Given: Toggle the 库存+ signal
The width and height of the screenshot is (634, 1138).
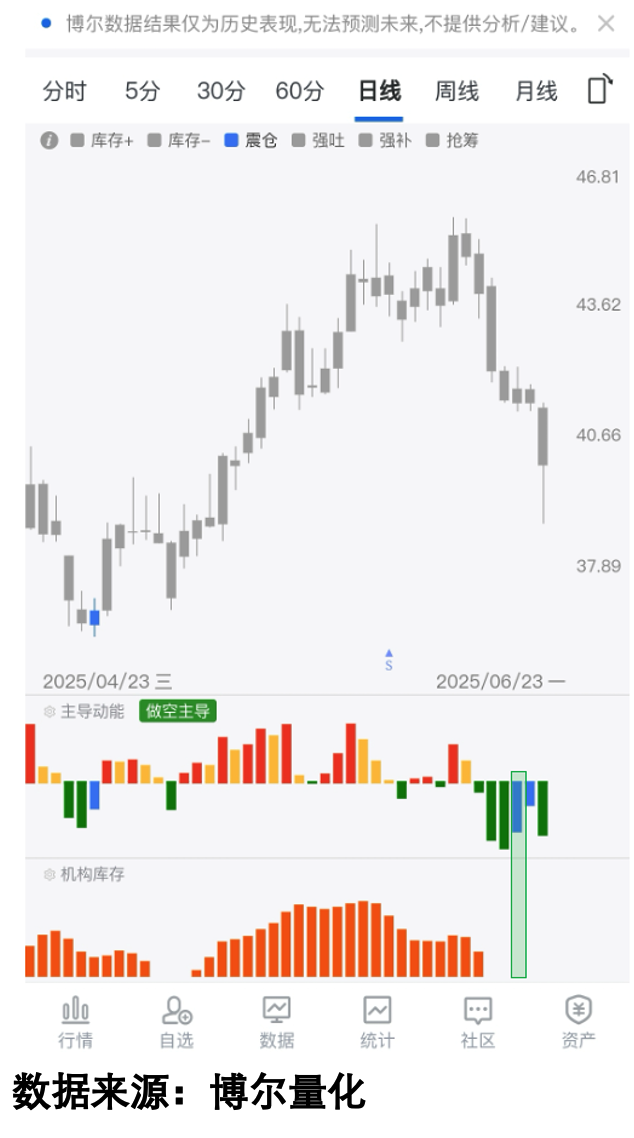Looking at the screenshot, I should click(102, 141).
